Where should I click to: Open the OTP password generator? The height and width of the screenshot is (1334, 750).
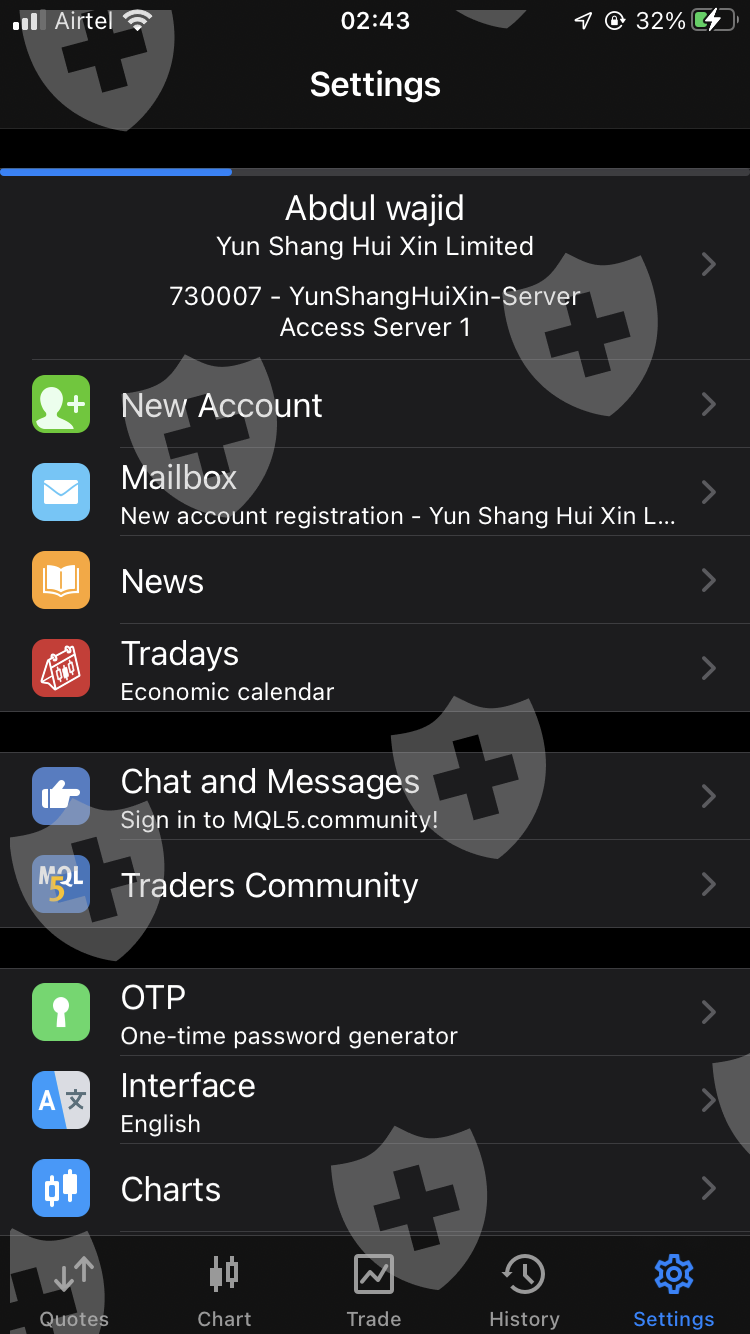(375, 1012)
